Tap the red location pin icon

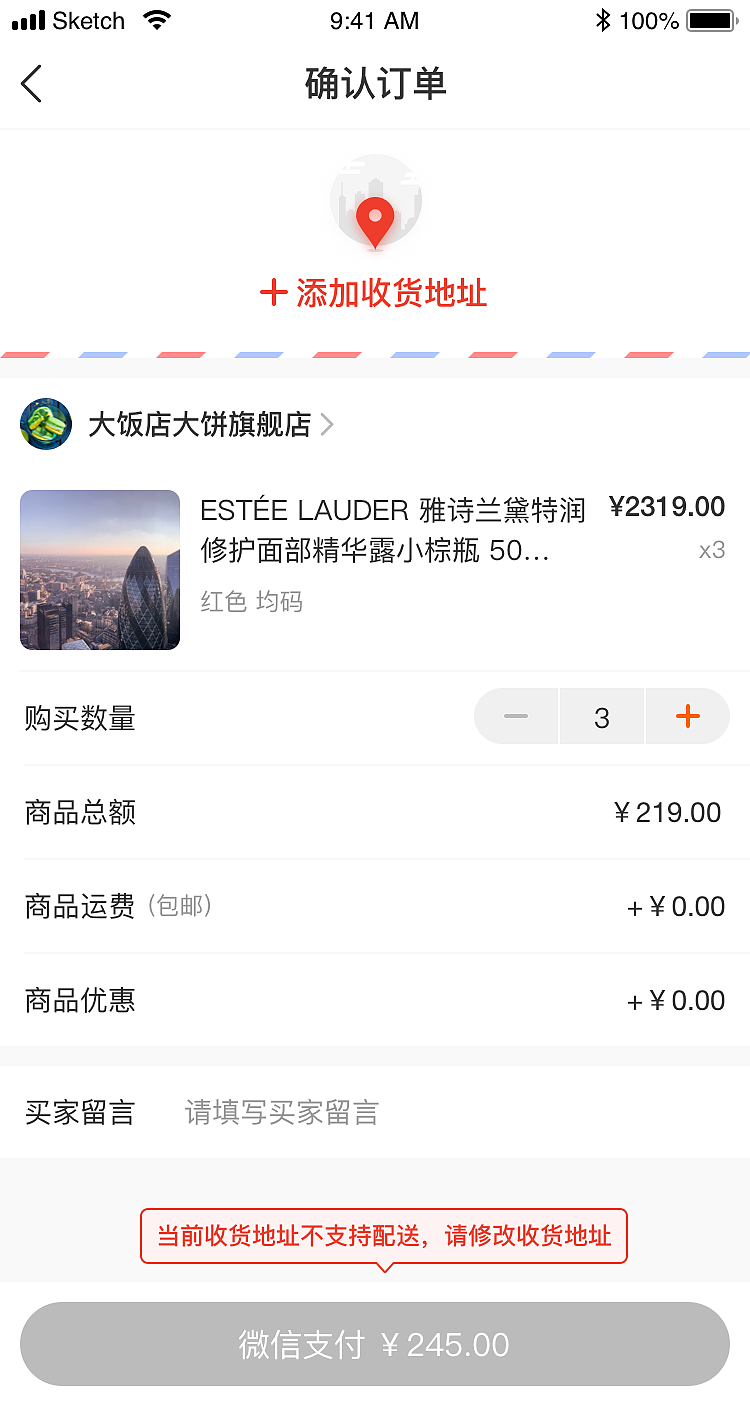tap(374, 218)
